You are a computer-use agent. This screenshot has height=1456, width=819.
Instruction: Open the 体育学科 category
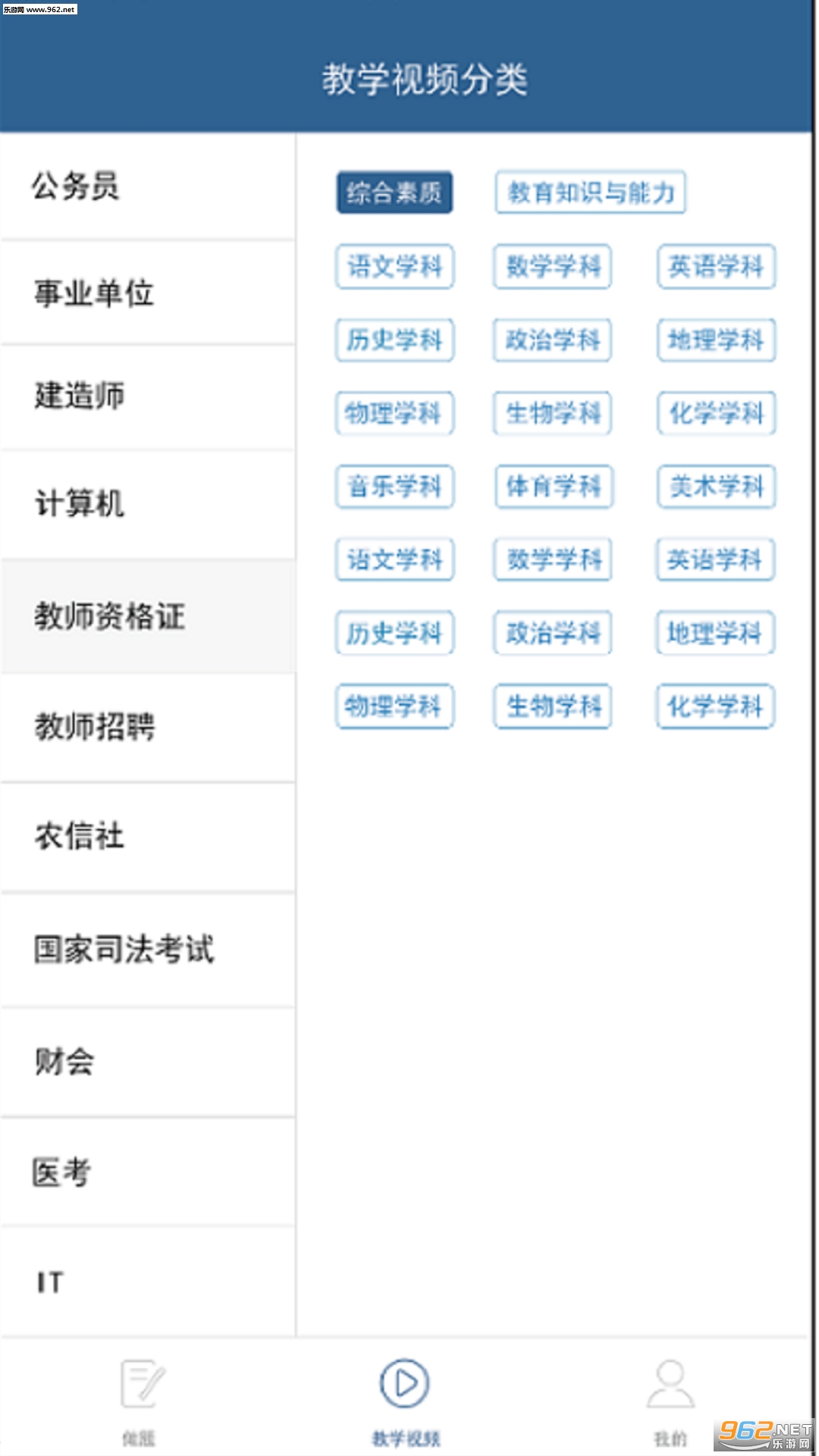click(x=553, y=486)
